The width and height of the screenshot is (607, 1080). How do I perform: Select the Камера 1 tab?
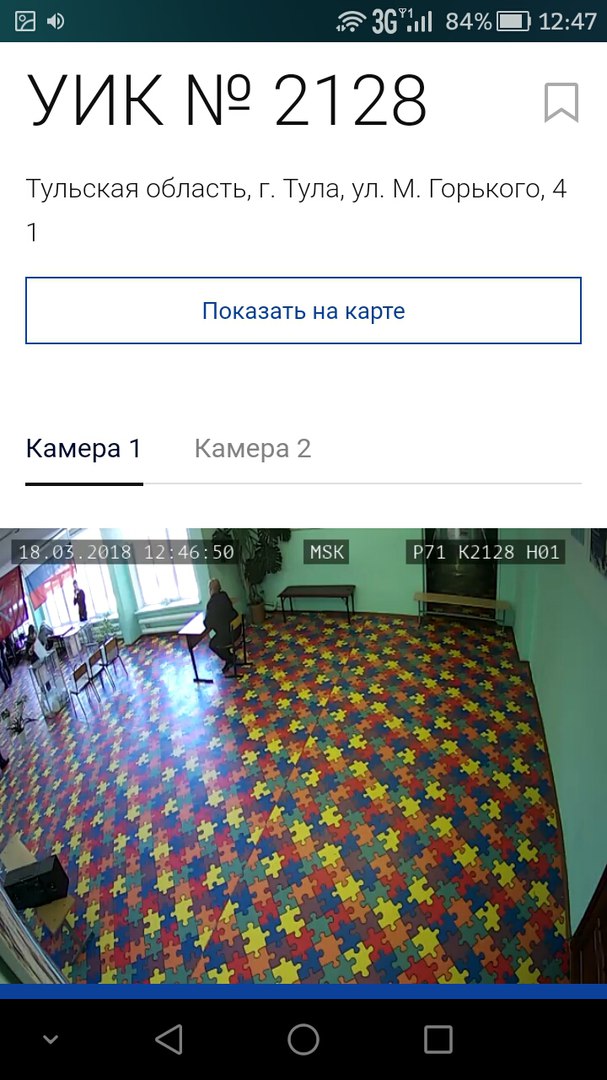click(x=83, y=449)
